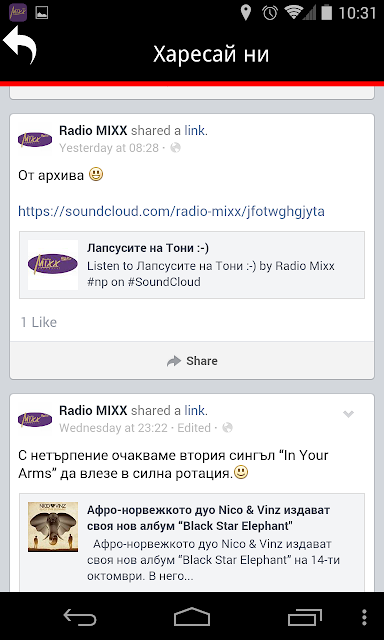This screenshot has height=640, width=384.
Task: View the 1 Like on the post
Action: 39,322
